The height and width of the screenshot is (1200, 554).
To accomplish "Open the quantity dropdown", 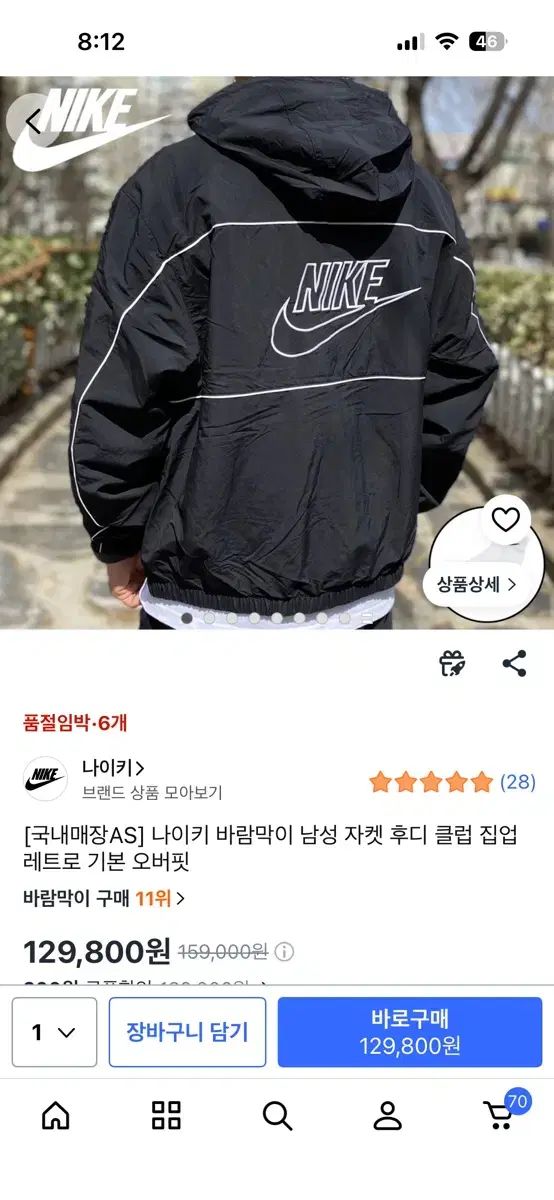I will point(54,1032).
